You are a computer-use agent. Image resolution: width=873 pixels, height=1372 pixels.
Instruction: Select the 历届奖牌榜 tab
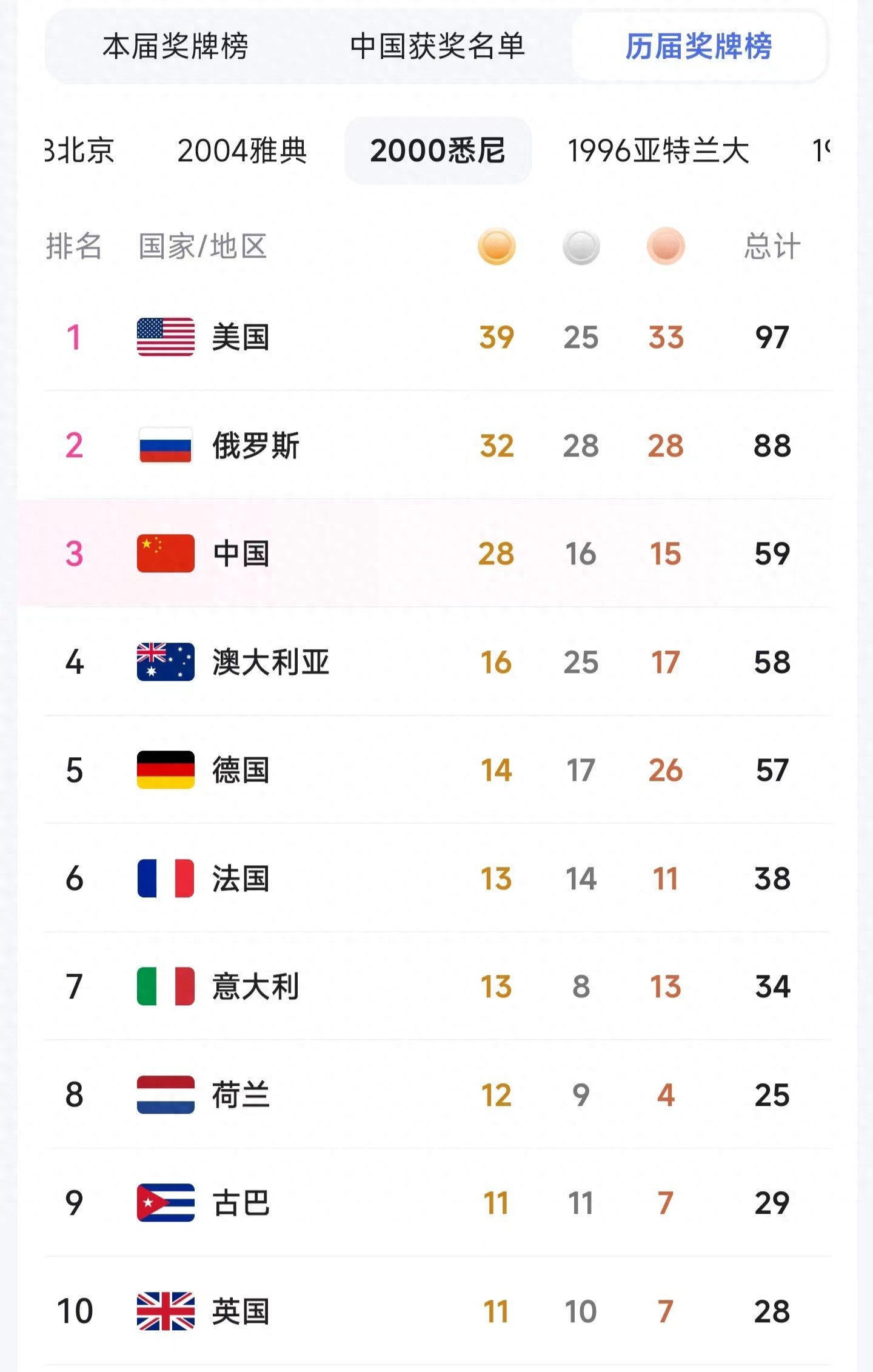point(698,47)
